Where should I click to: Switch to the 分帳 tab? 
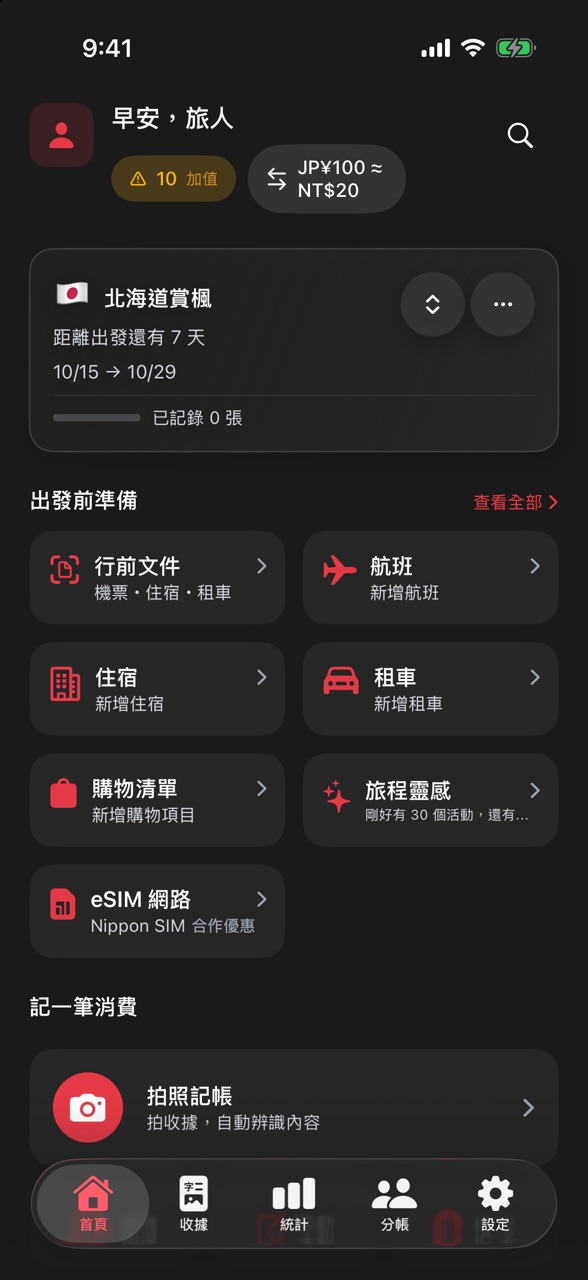395,1204
